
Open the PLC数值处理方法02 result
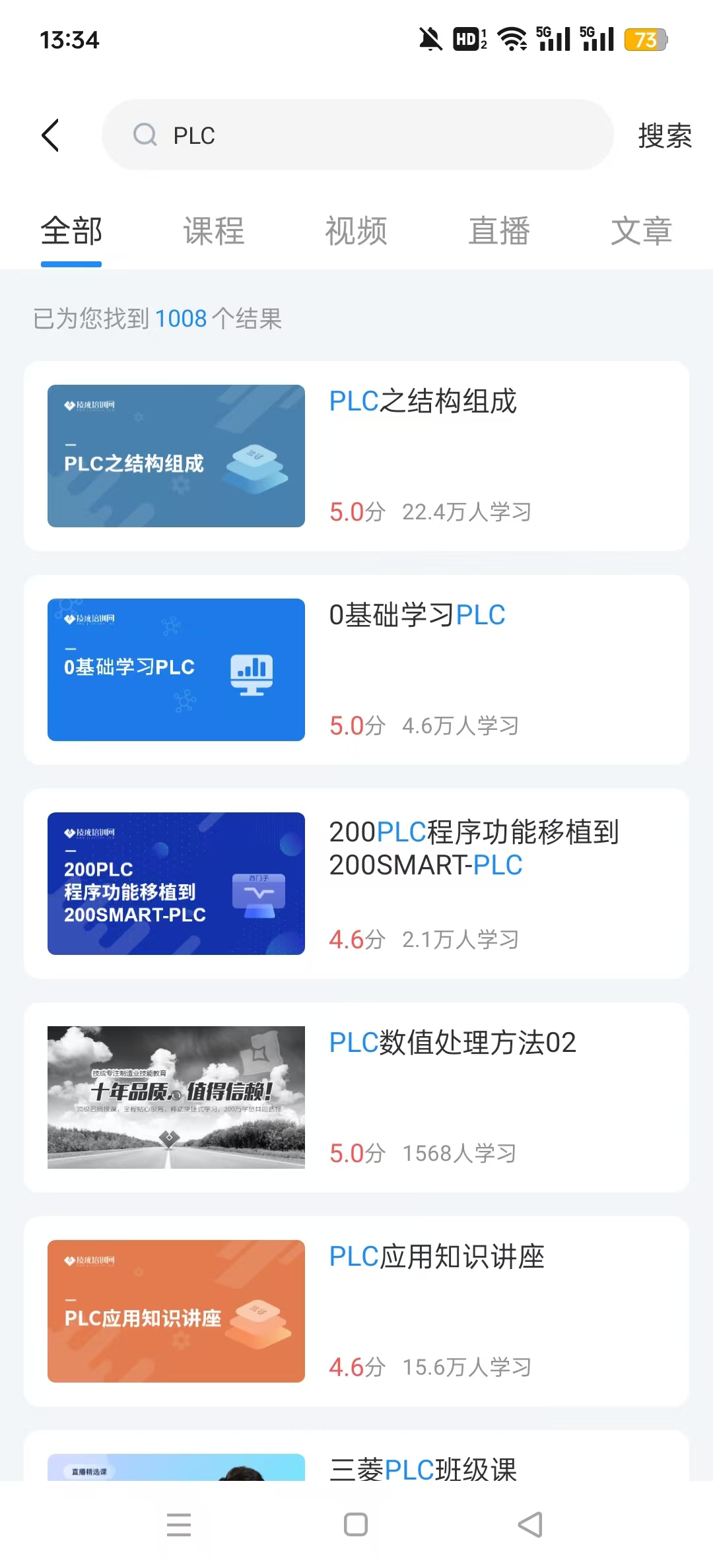pyautogui.click(x=356, y=1097)
